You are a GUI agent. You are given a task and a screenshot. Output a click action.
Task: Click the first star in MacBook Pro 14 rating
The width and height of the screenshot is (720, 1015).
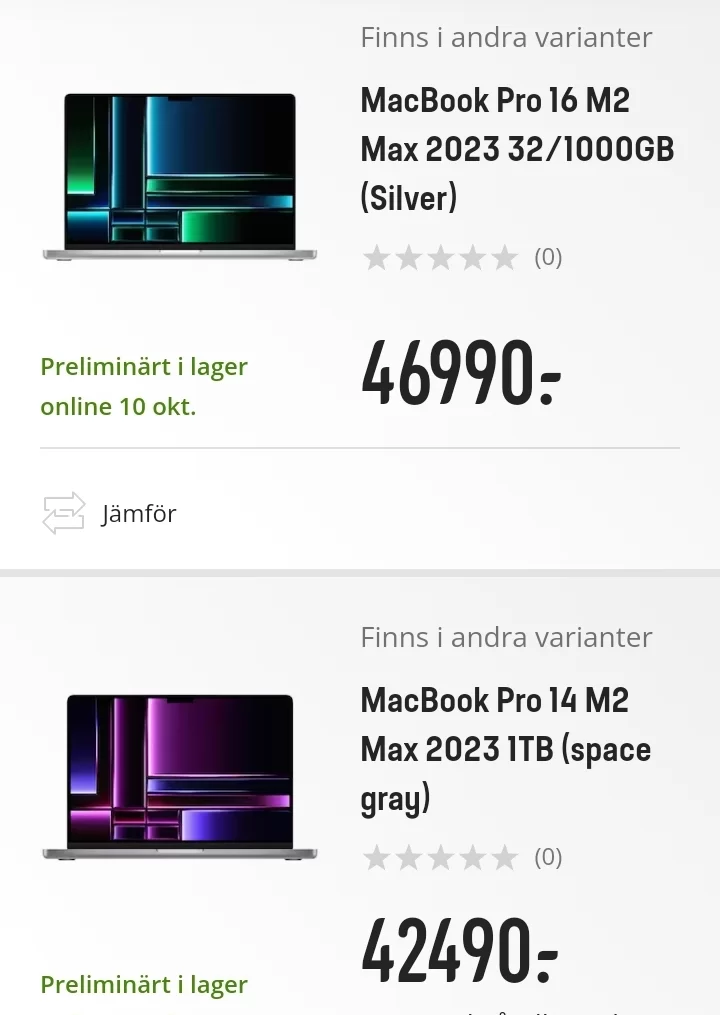coord(377,857)
